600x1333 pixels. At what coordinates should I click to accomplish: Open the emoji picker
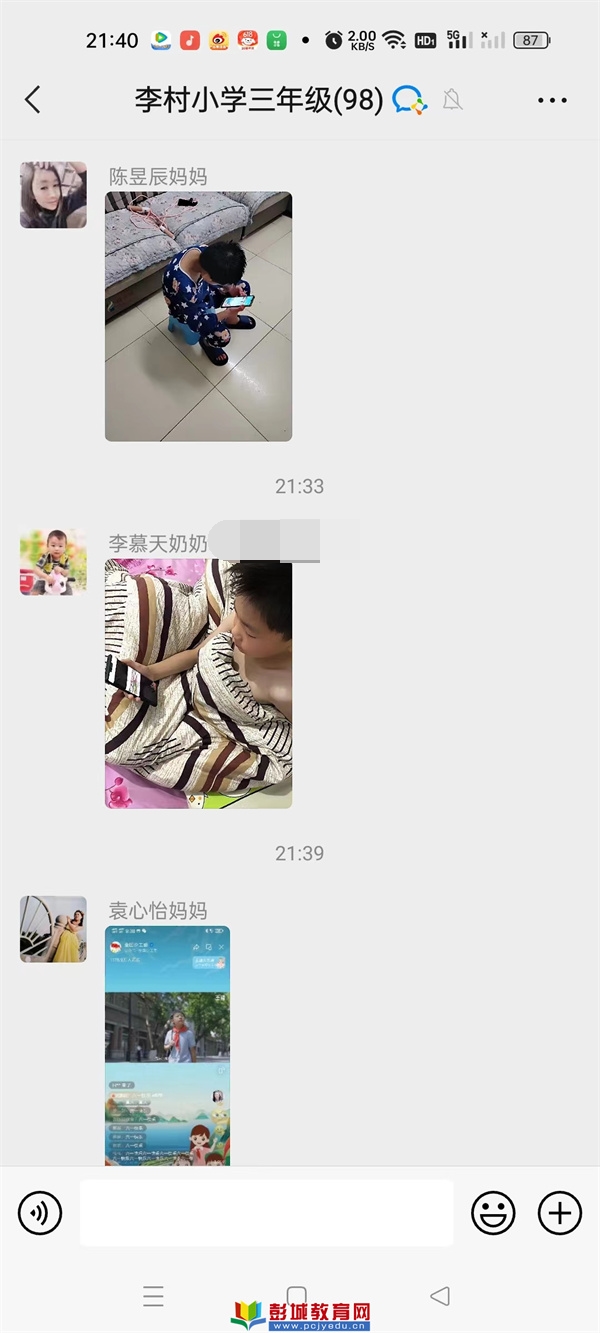point(493,1213)
